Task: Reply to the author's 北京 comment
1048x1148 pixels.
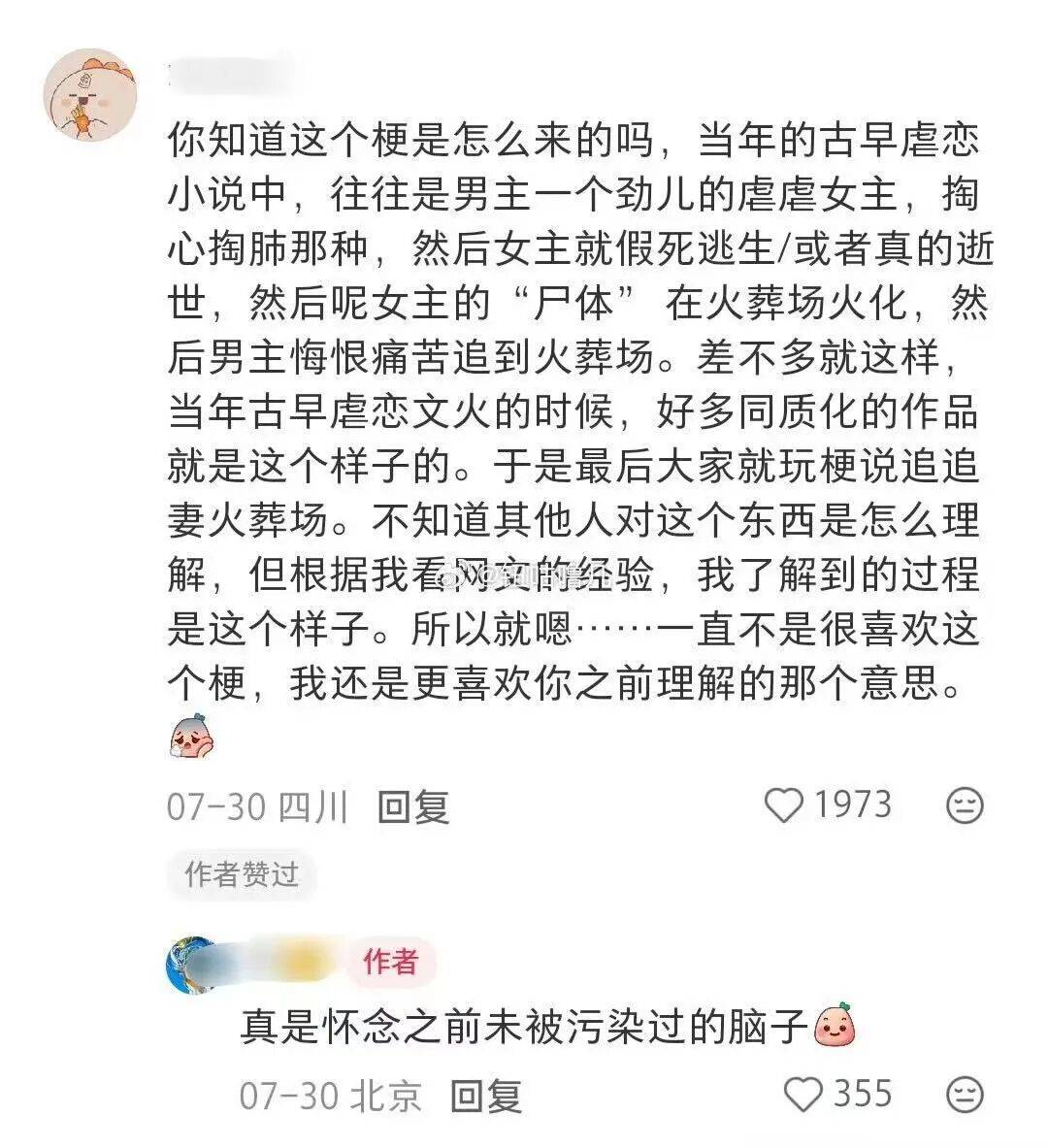Action: click(486, 1096)
